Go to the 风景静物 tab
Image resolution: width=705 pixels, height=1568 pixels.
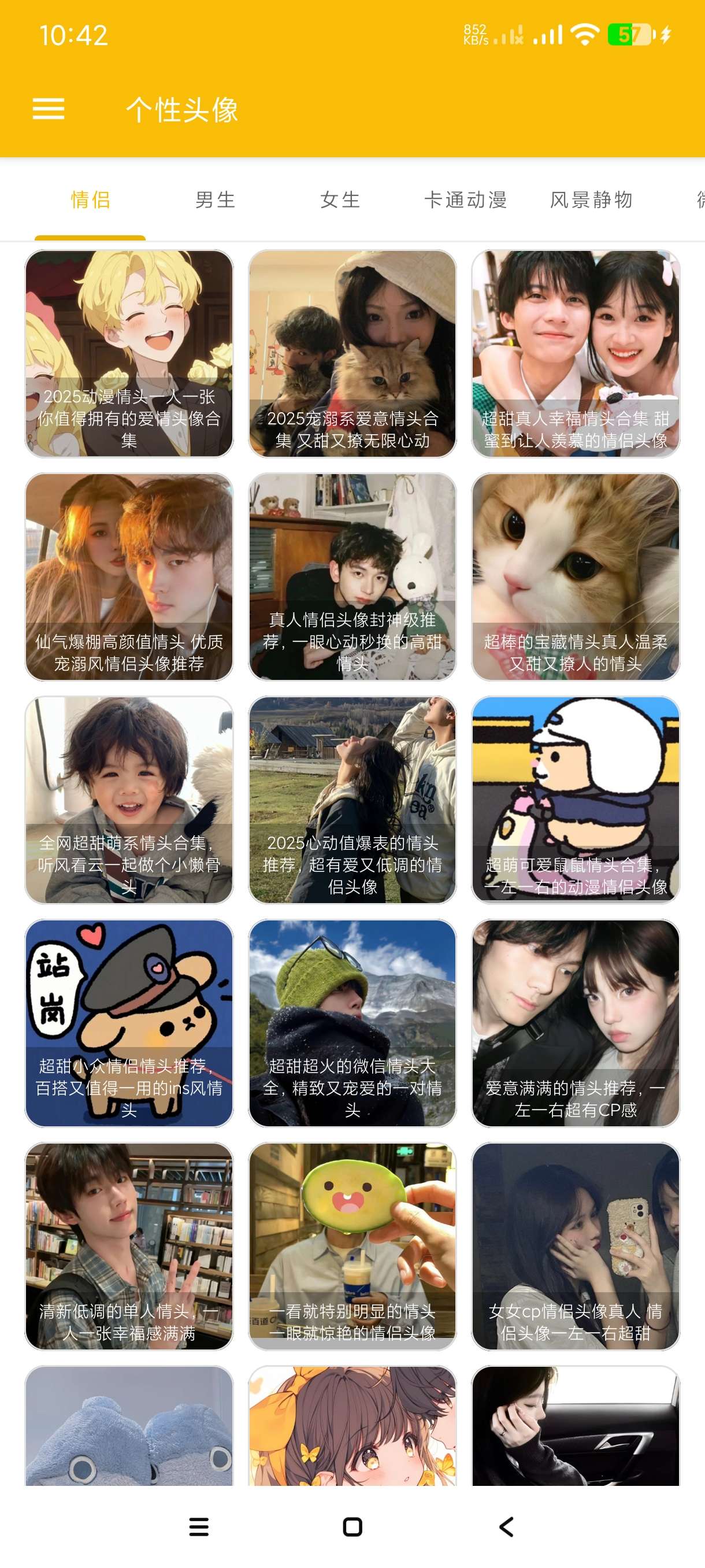pos(591,199)
